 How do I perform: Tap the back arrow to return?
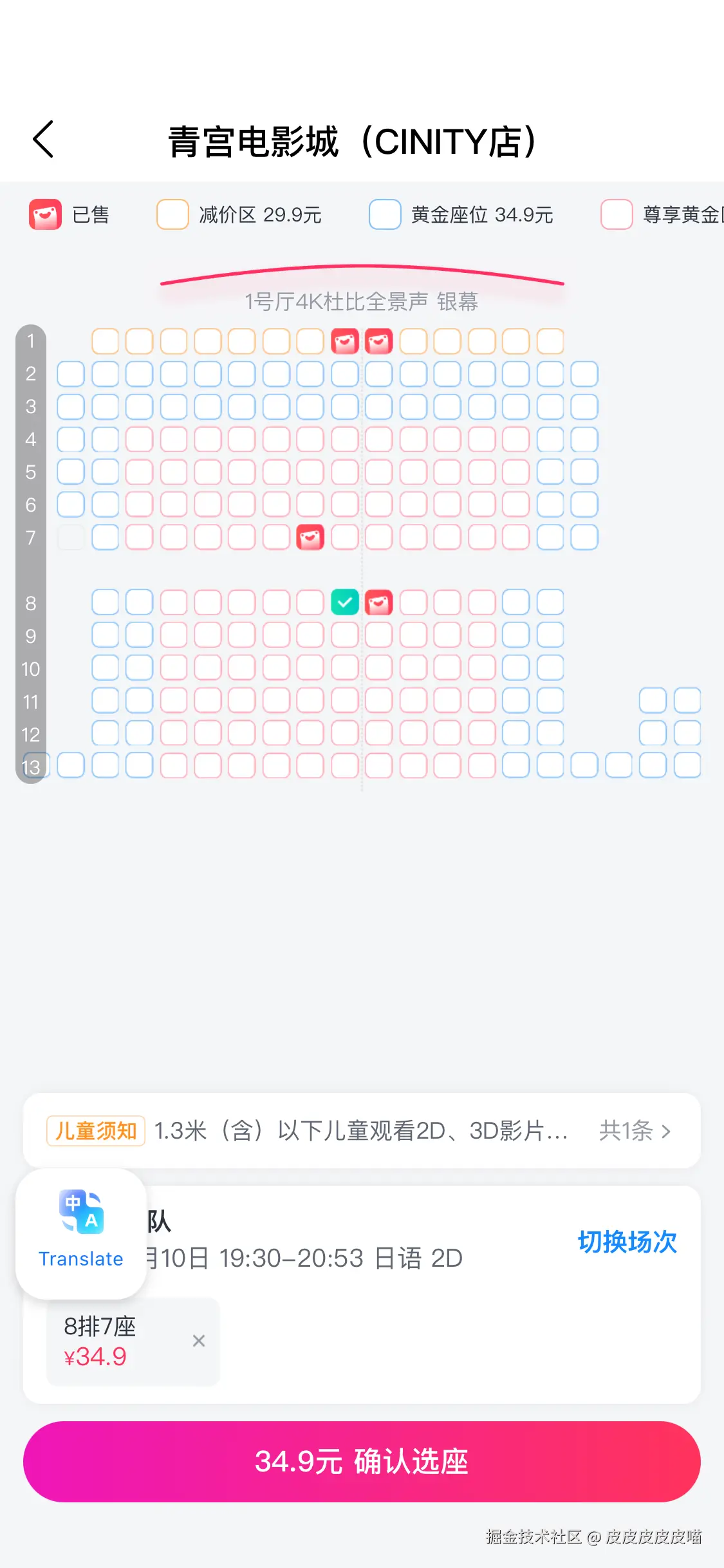coord(42,140)
